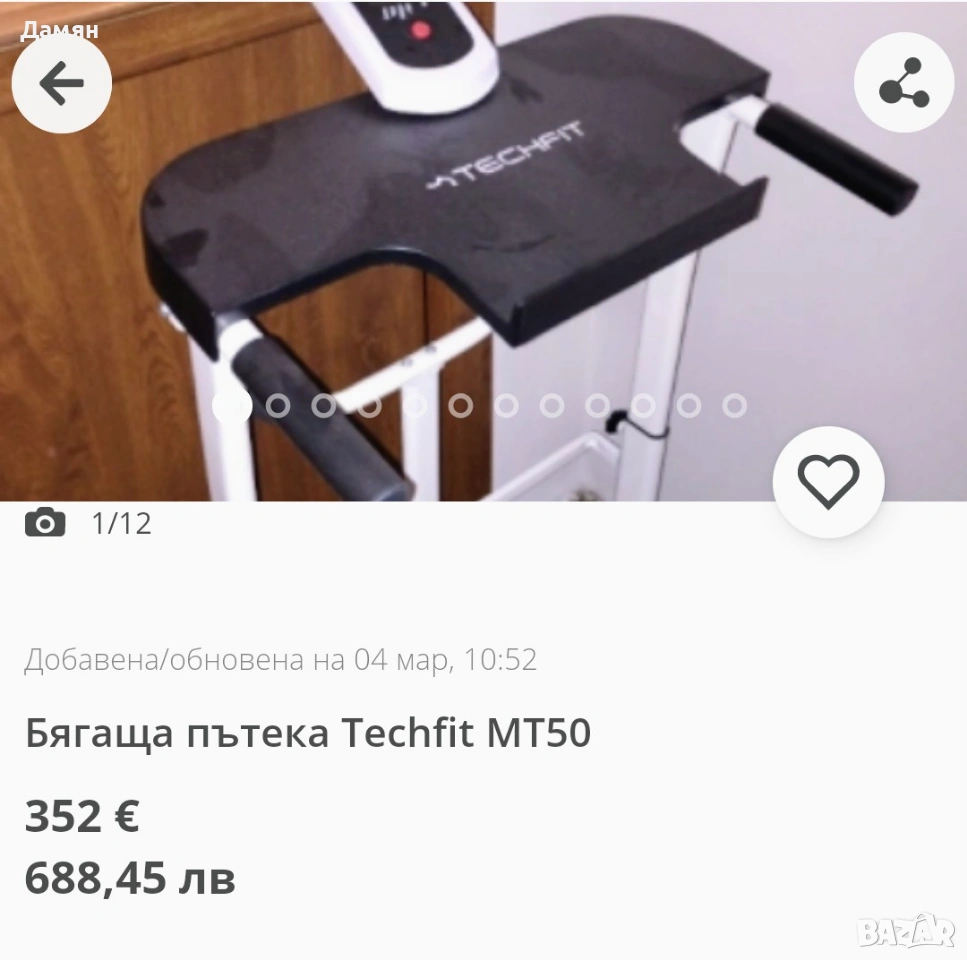Go back to the previous screen
This screenshot has width=967, height=960.
pos(61,84)
